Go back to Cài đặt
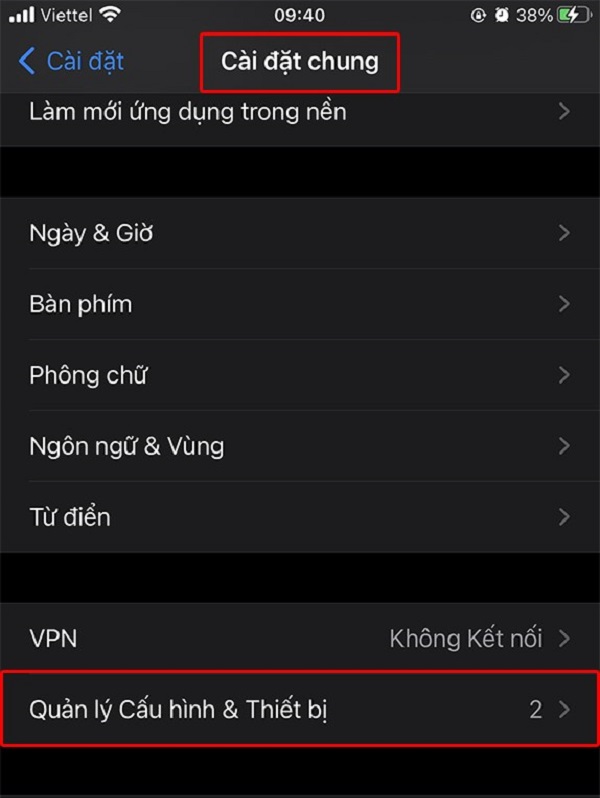600x798 pixels. [72, 61]
